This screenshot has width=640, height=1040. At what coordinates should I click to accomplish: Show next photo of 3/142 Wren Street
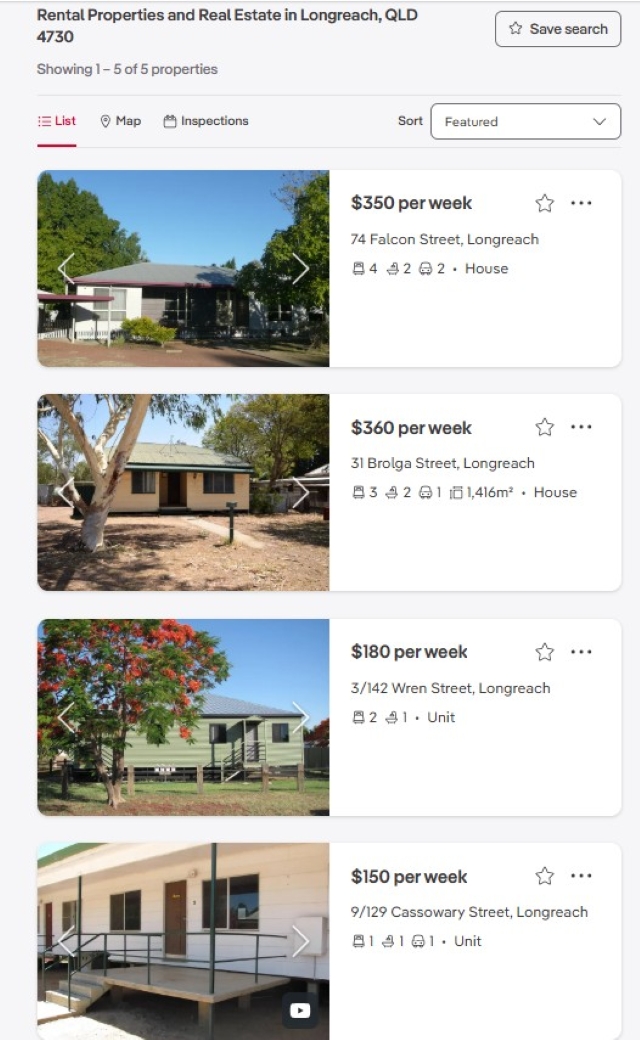pyautogui.click(x=300, y=717)
